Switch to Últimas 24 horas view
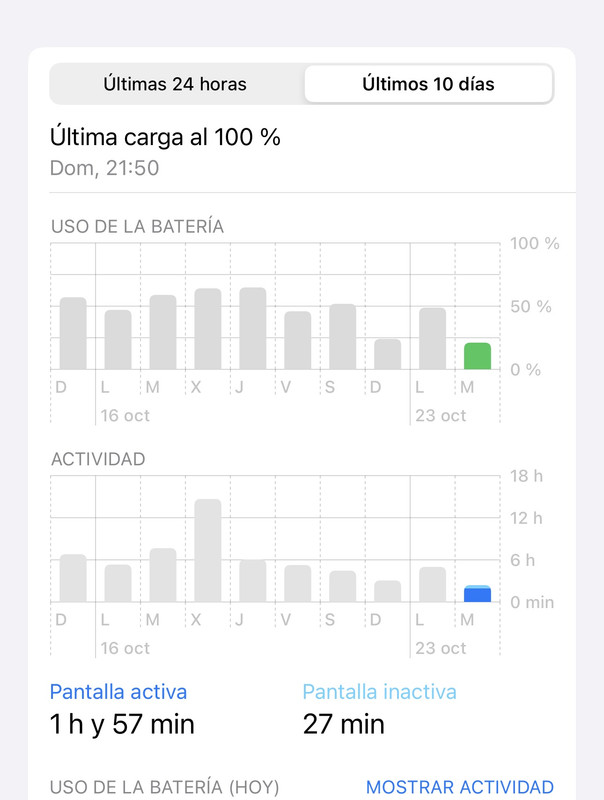604x800 pixels. 175,84
